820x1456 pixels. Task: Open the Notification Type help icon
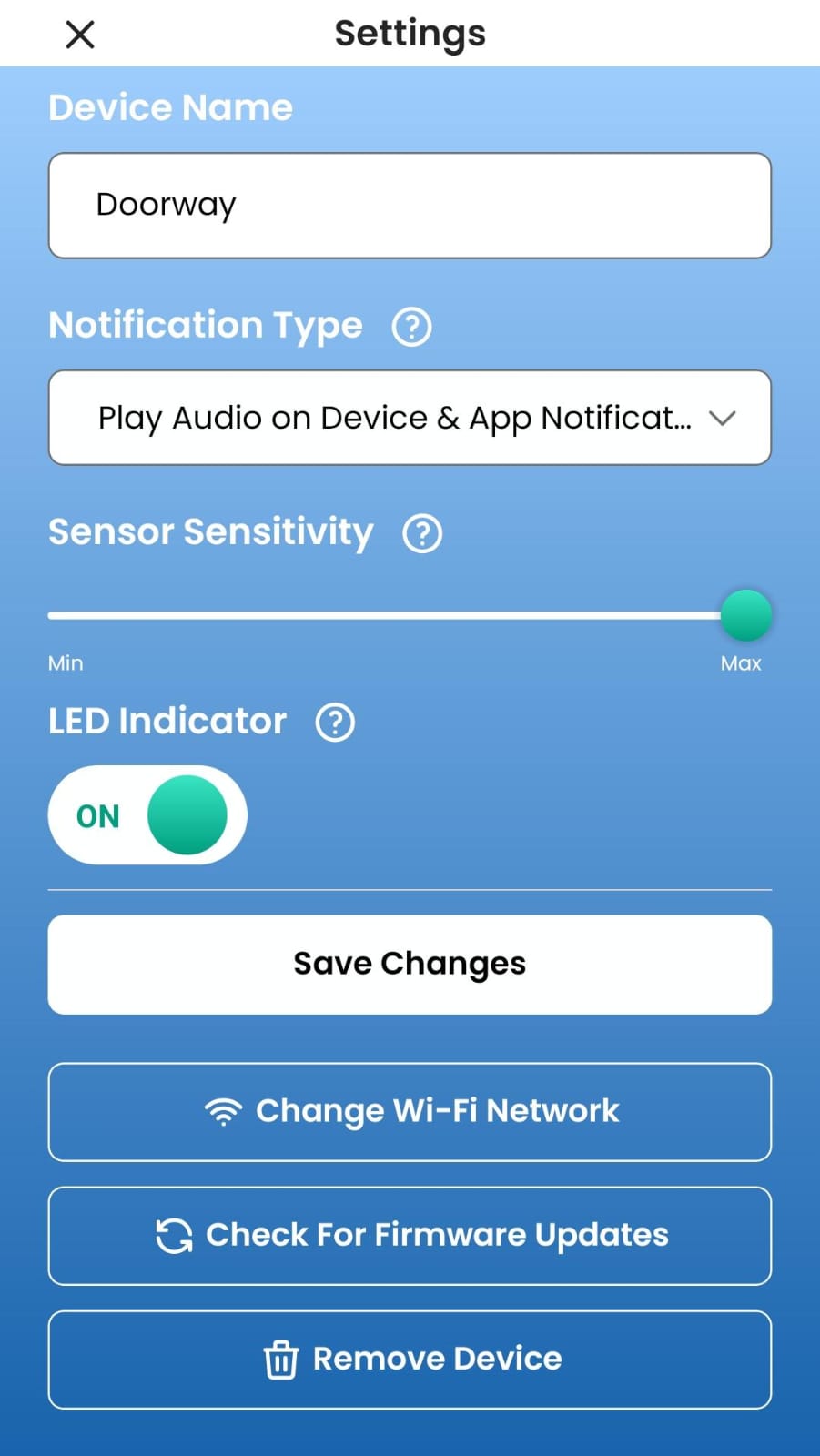click(411, 326)
